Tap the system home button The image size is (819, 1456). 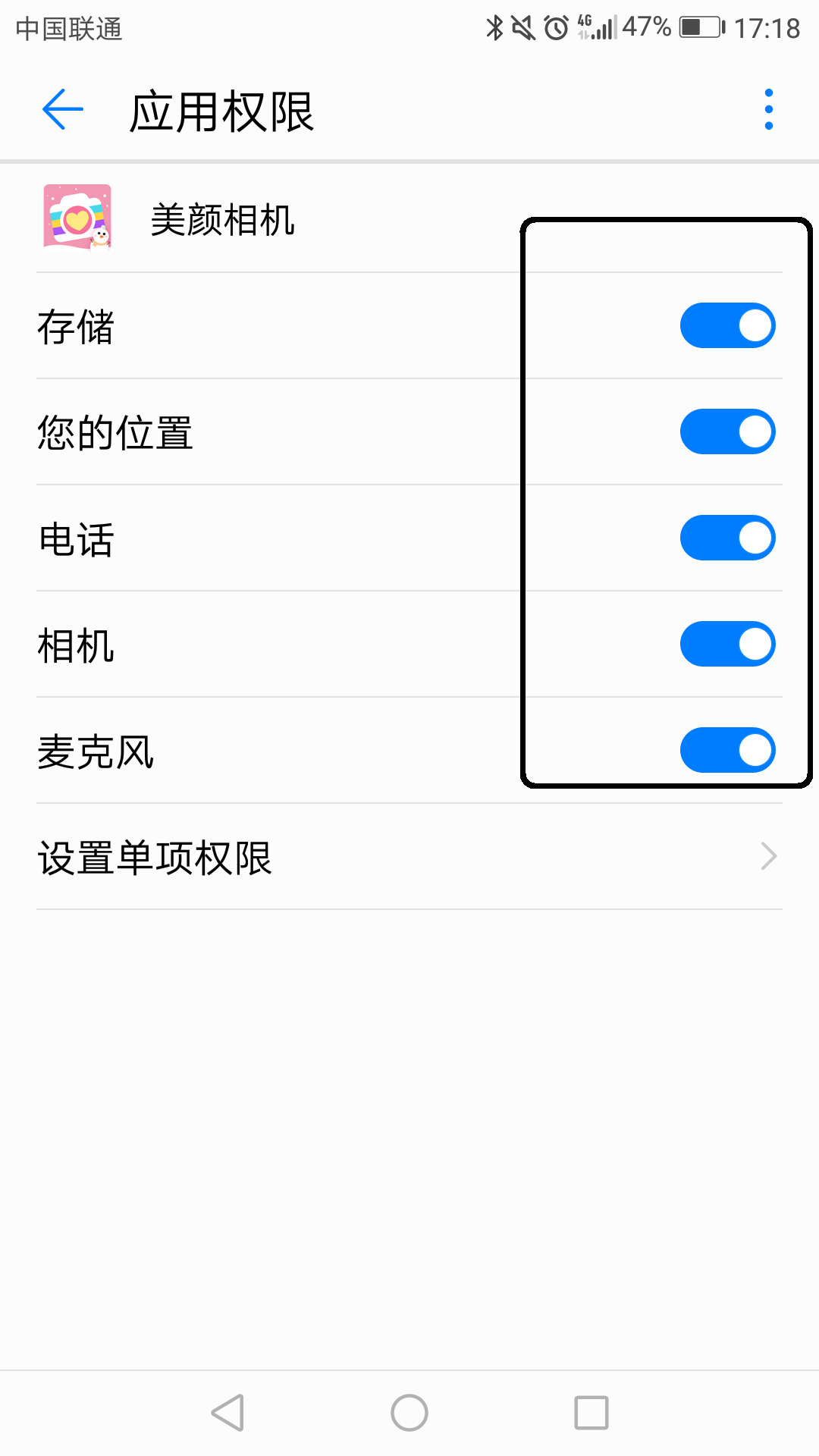[x=409, y=1413]
